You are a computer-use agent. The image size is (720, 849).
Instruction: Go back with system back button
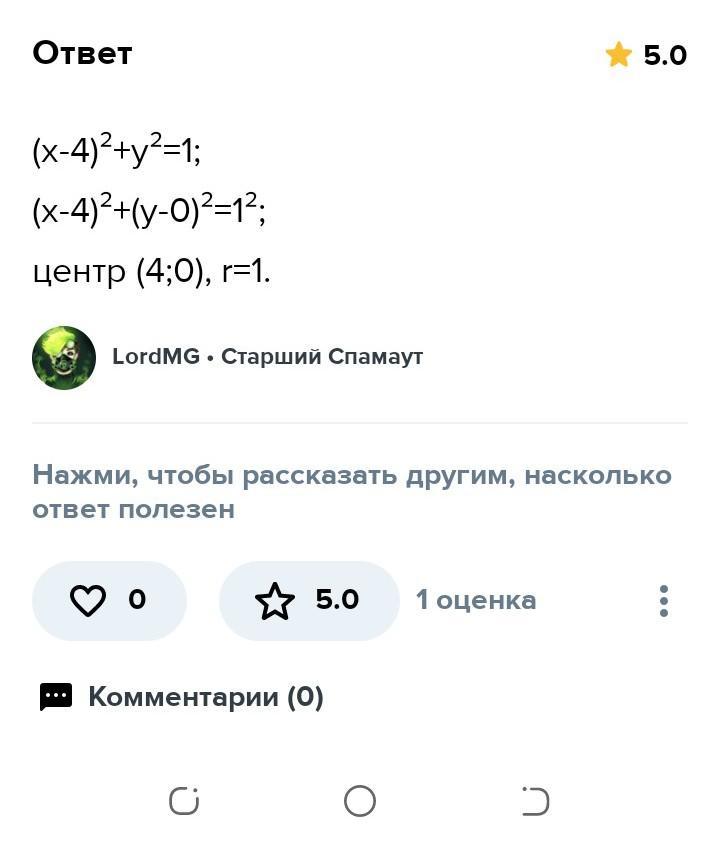[535, 801]
